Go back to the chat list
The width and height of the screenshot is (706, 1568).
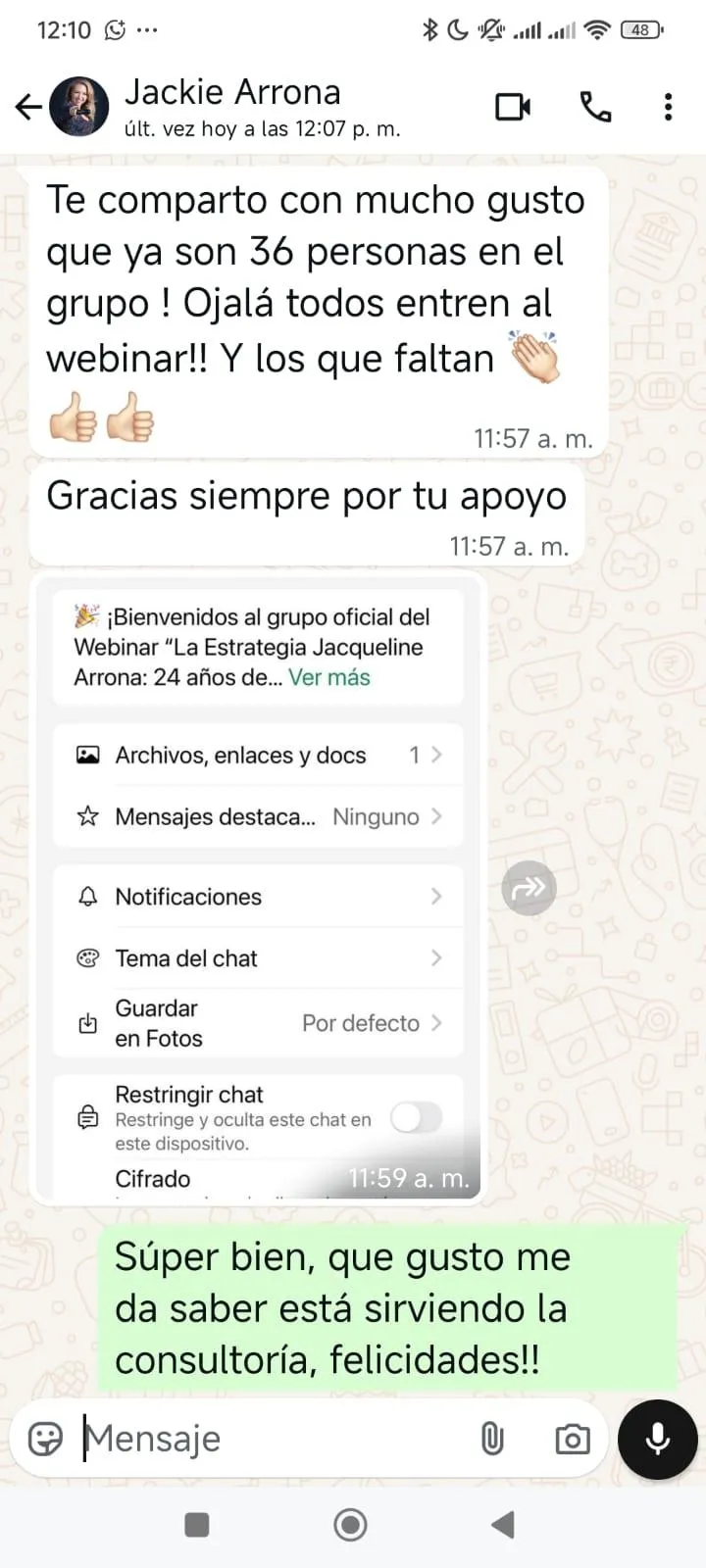pyautogui.click(x=28, y=106)
